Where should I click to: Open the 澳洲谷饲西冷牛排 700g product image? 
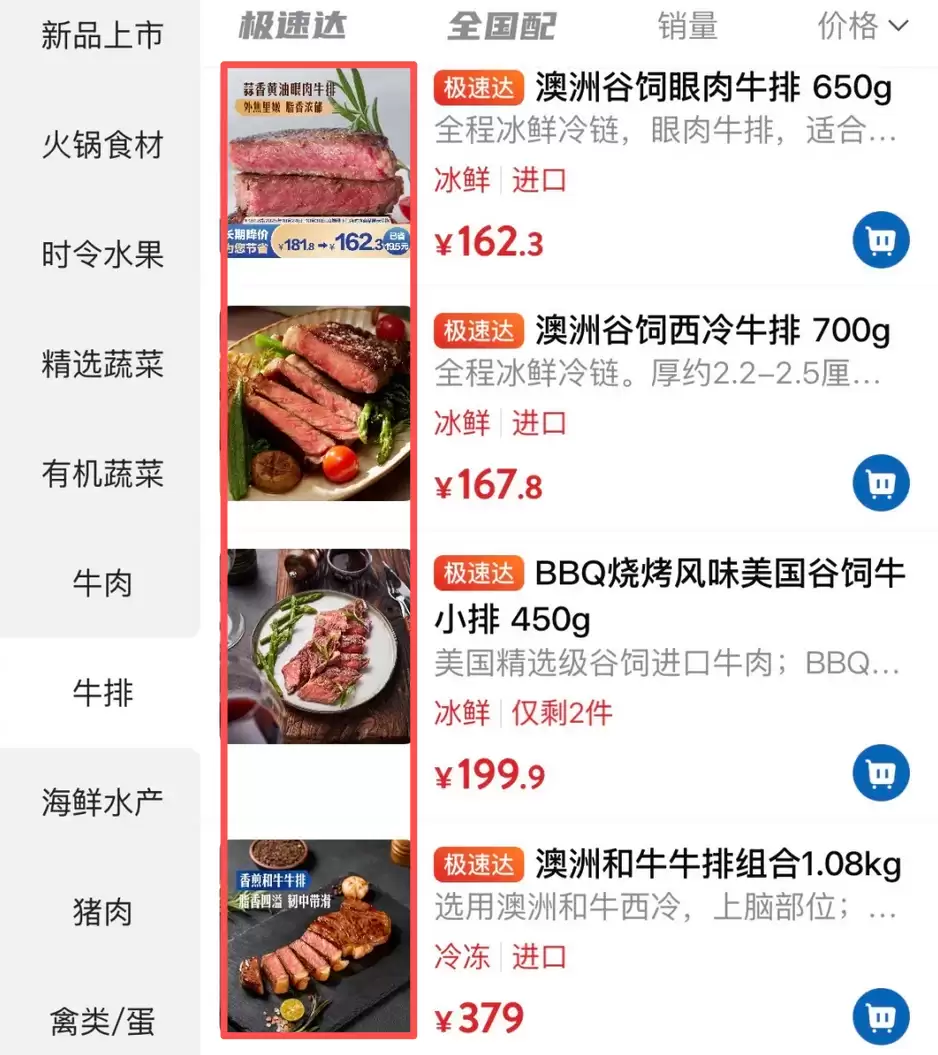point(319,403)
